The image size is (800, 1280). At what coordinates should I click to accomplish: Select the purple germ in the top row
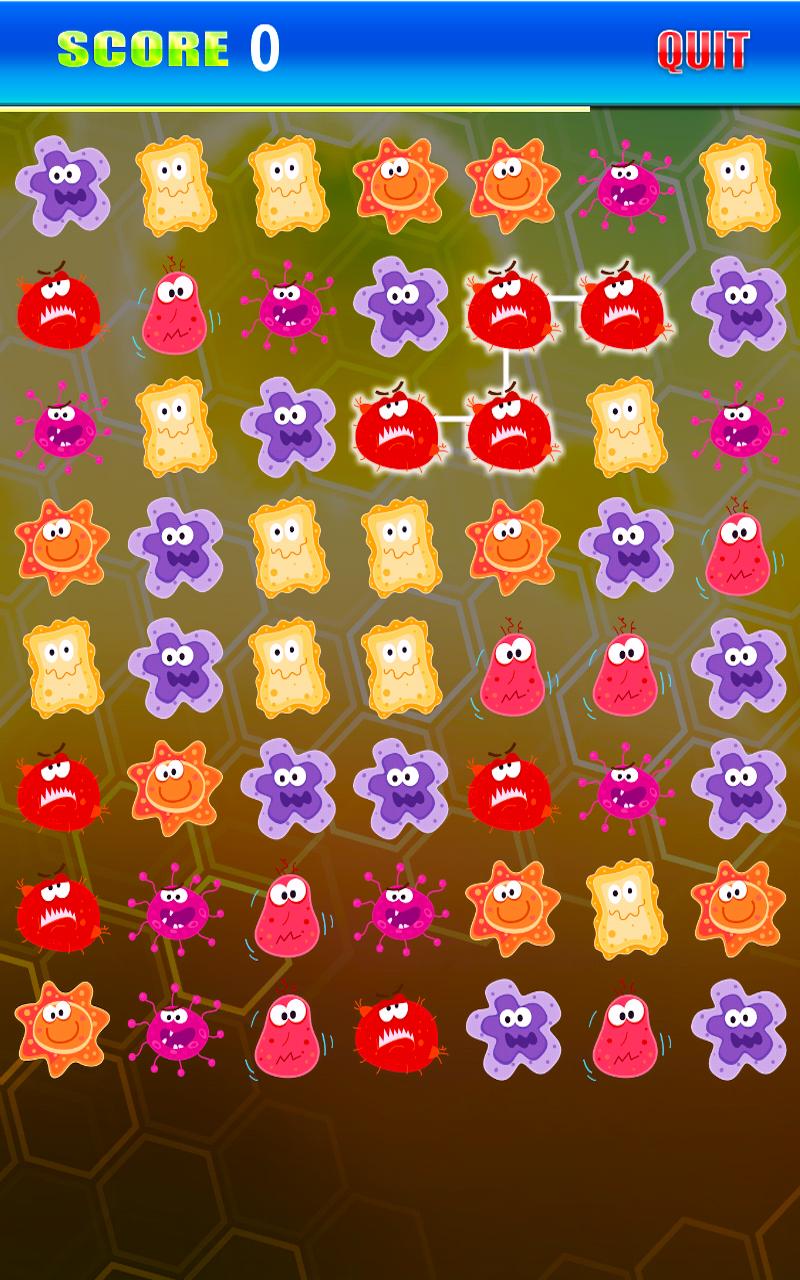coord(62,186)
